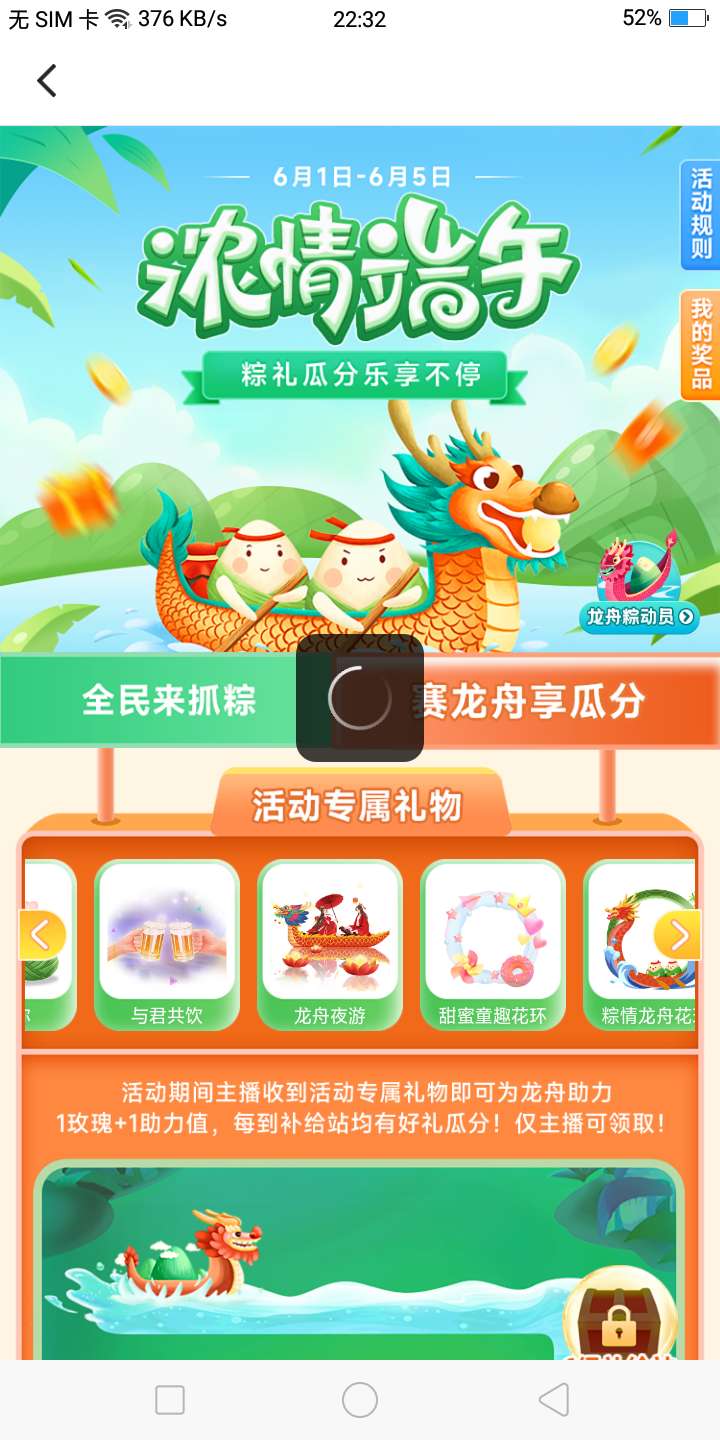Open recent apps from the navigation bar
This screenshot has height=1440, width=720.
click(170, 1400)
